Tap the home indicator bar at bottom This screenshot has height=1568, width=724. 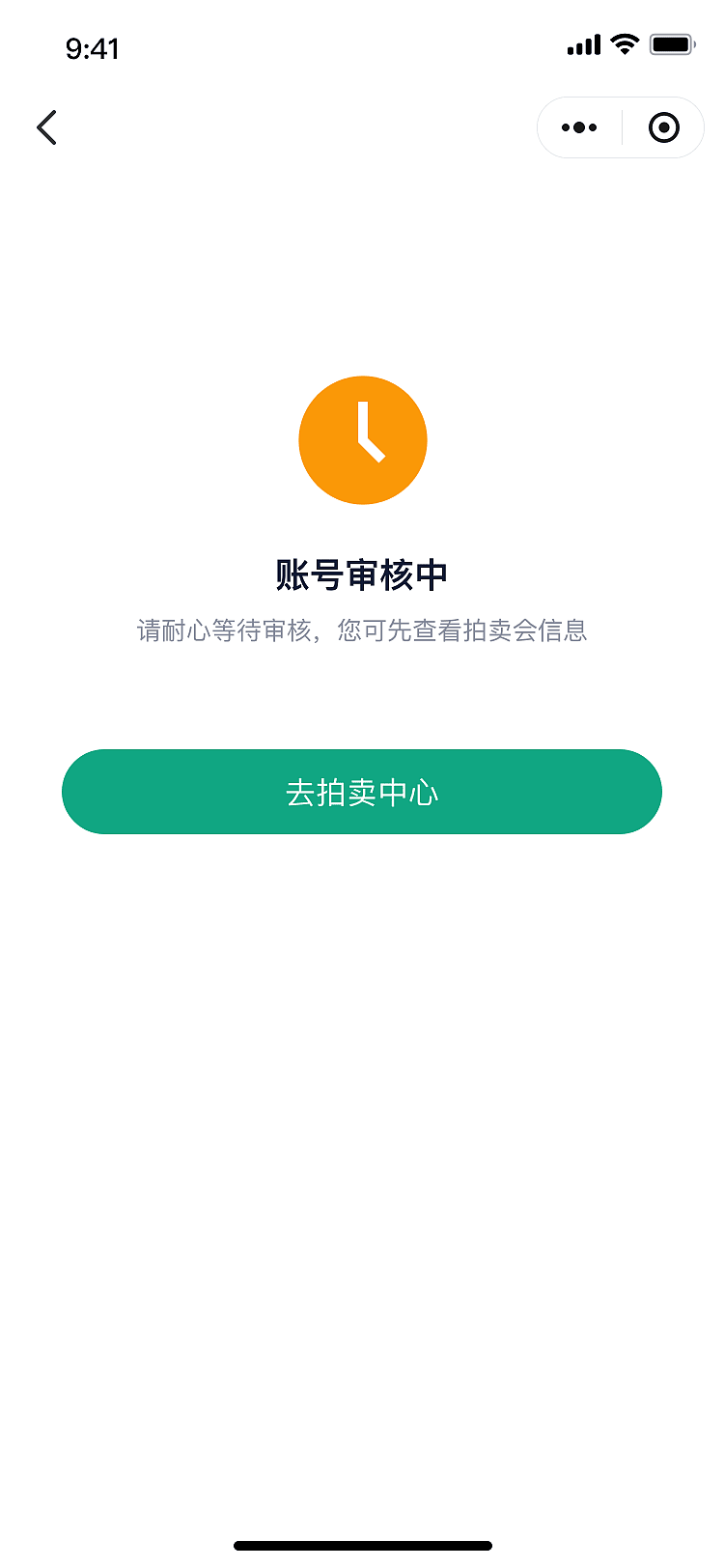[x=362, y=1542]
